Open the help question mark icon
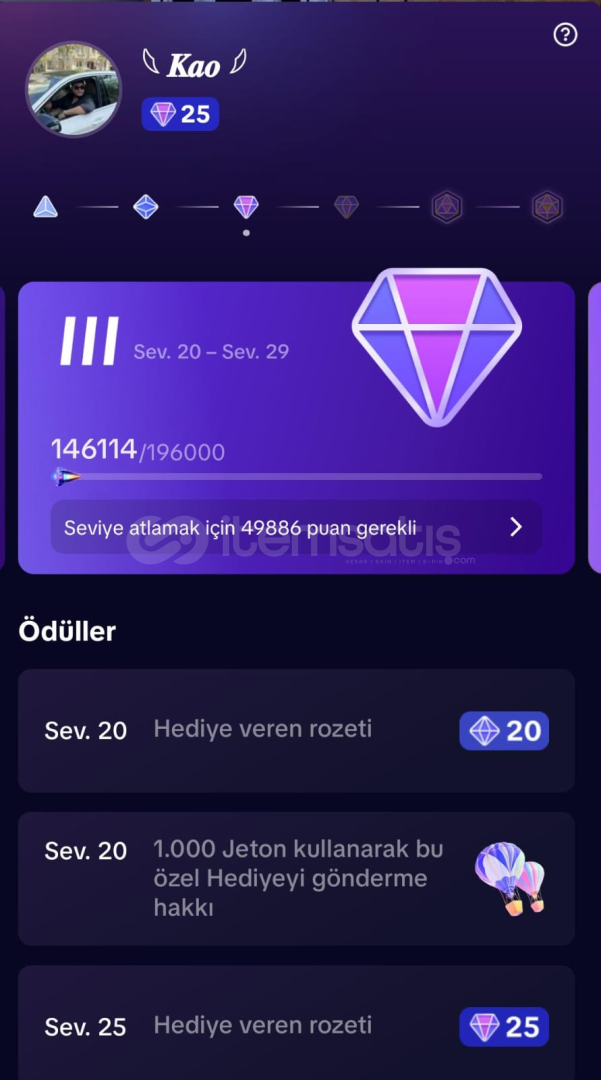Screen dimensions: 601x1080 pos(565,35)
